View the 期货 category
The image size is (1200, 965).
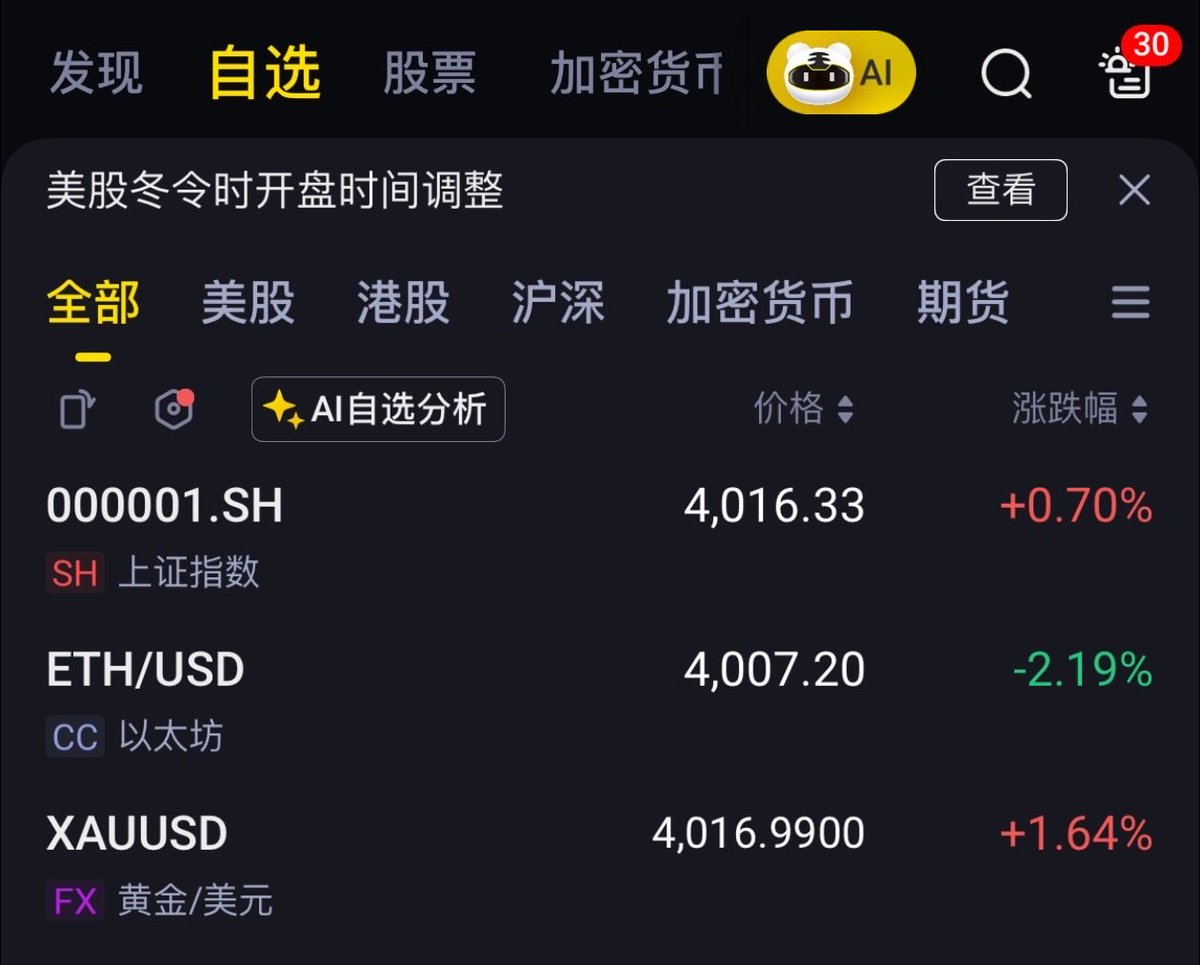pyautogui.click(x=963, y=302)
